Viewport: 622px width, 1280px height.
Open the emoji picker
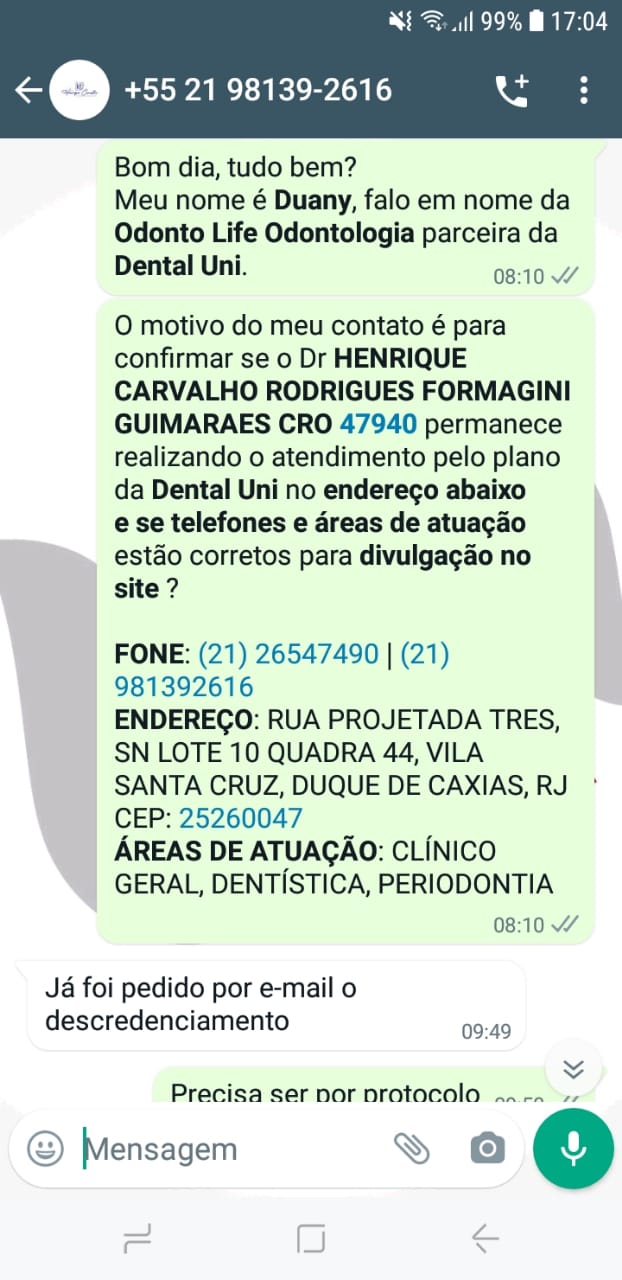(x=45, y=1148)
